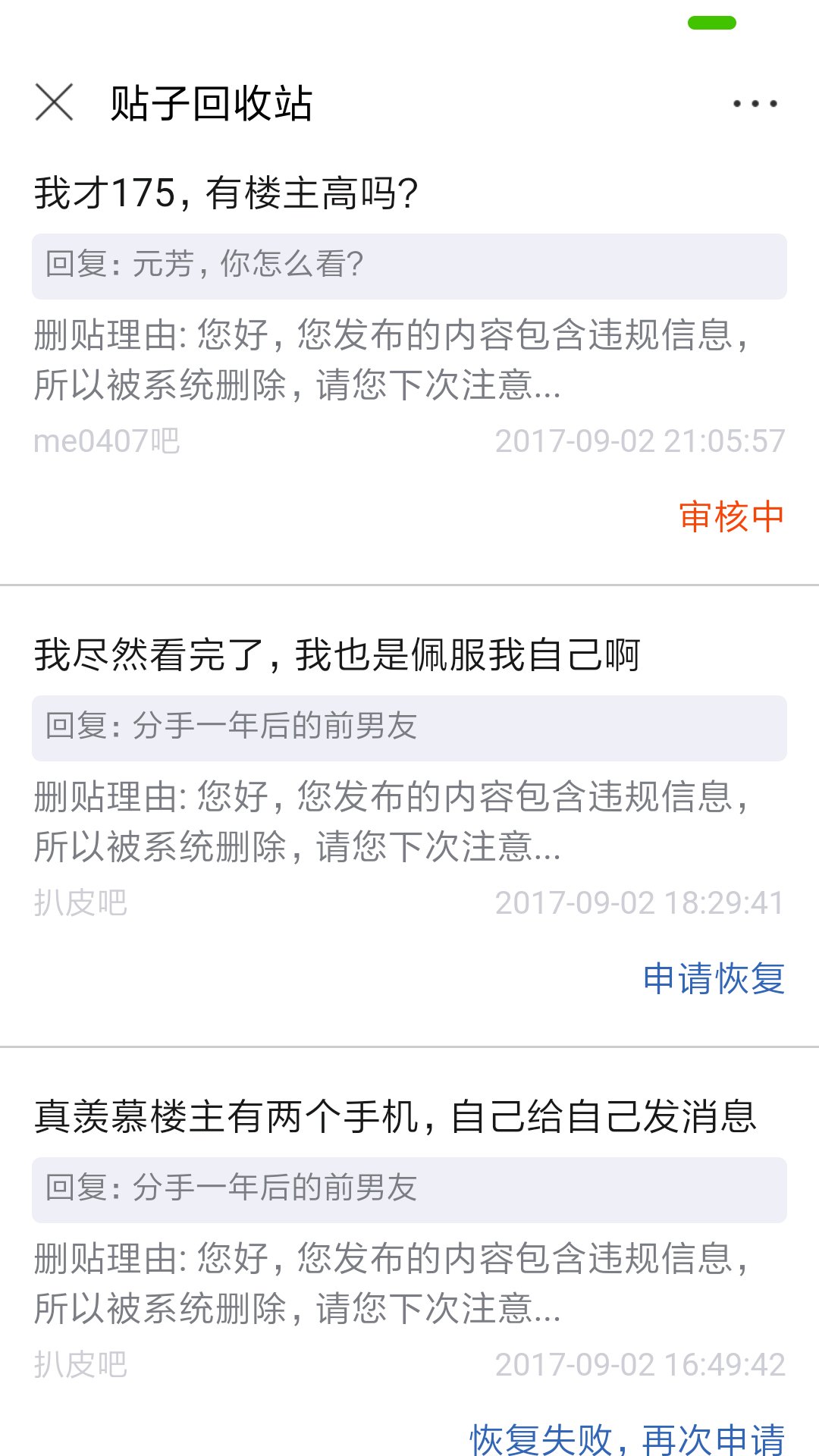Tap 恢复失败，再次申请 to reapply

[627, 1439]
